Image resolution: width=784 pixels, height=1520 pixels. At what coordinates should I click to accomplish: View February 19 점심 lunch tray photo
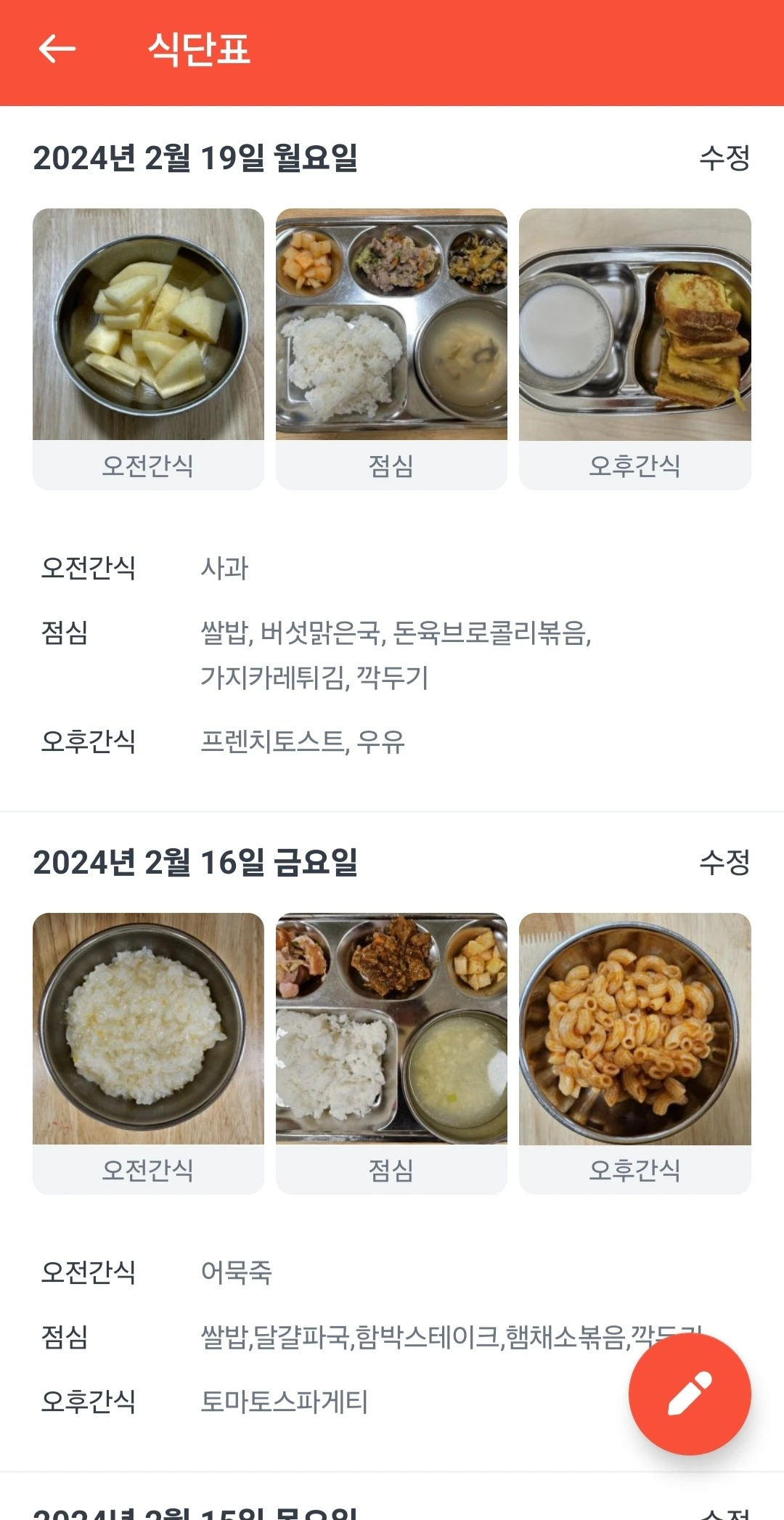(x=391, y=325)
